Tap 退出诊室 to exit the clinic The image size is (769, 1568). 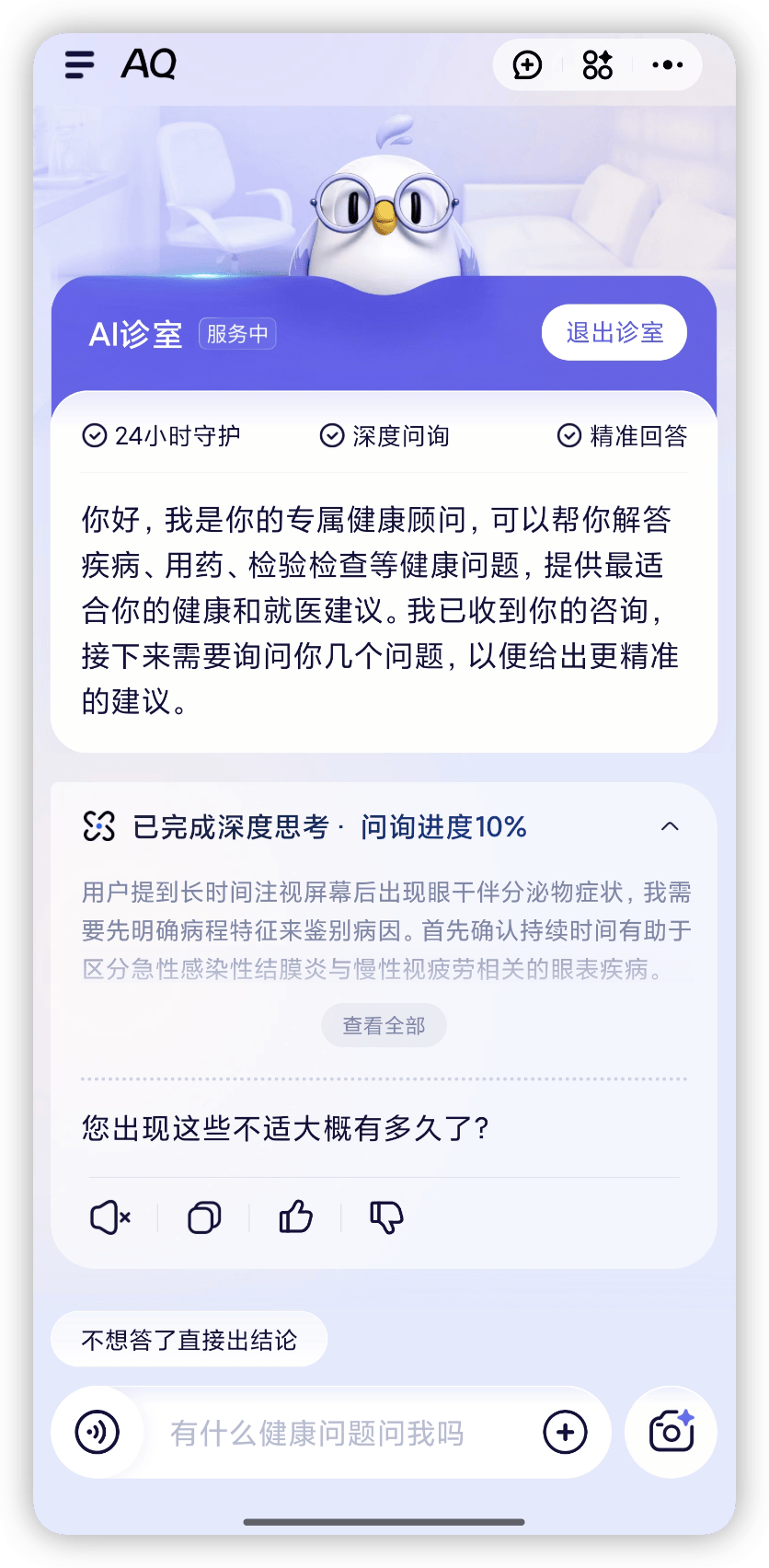coord(614,332)
